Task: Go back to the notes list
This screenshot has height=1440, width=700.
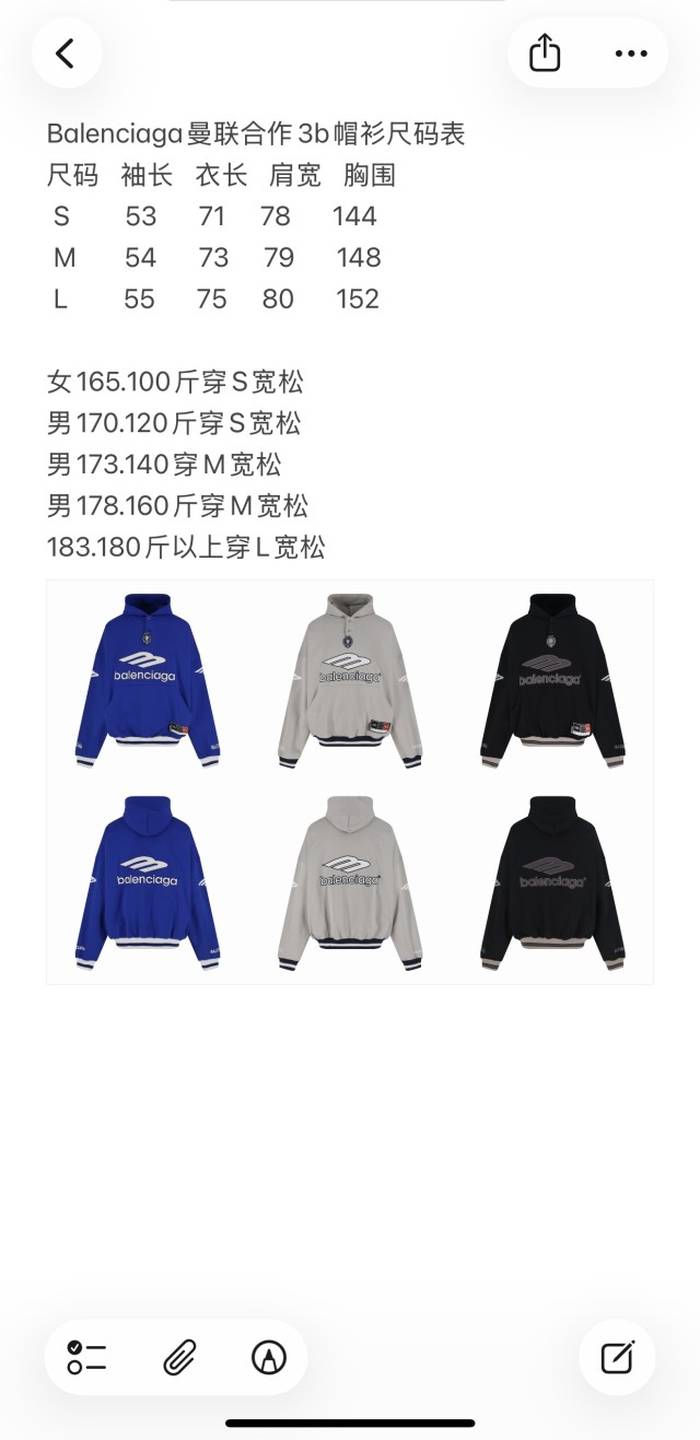Action: 66,53
